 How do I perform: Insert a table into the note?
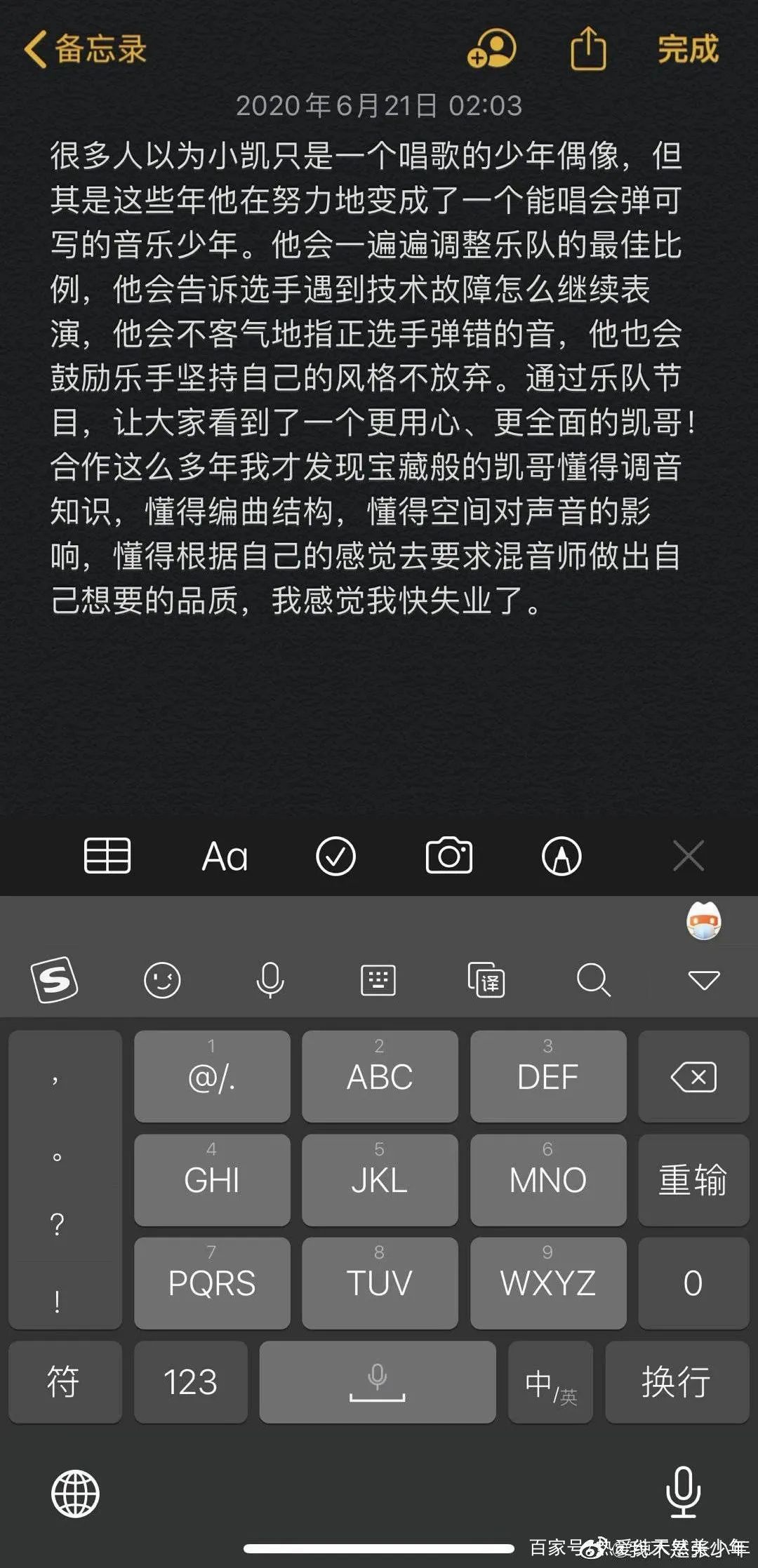point(108,855)
